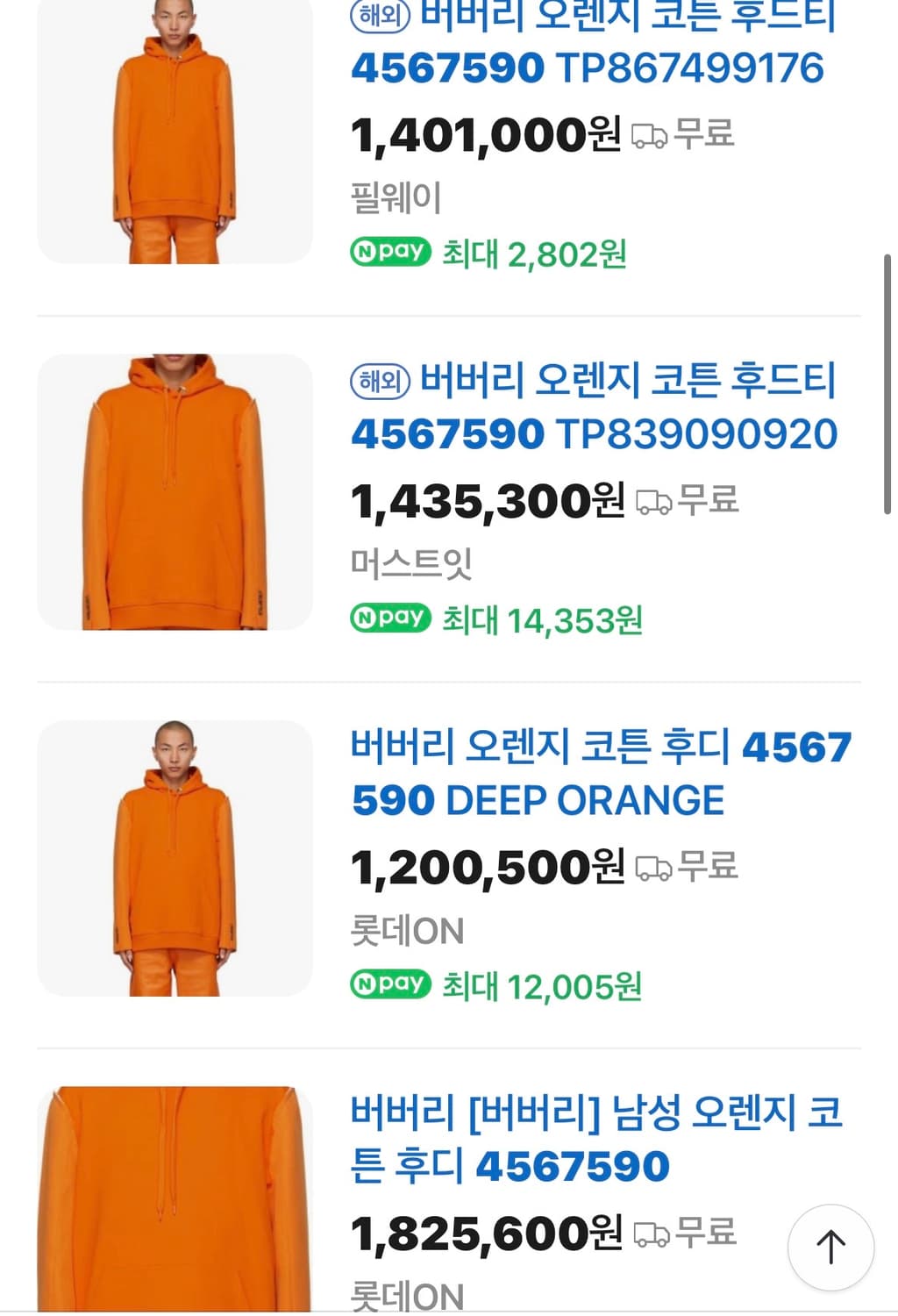Open the 남성 오렌지 코튼 후디 link
Viewport: 898px width, 1316px height.
pyautogui.click(x=596, y=1138)
